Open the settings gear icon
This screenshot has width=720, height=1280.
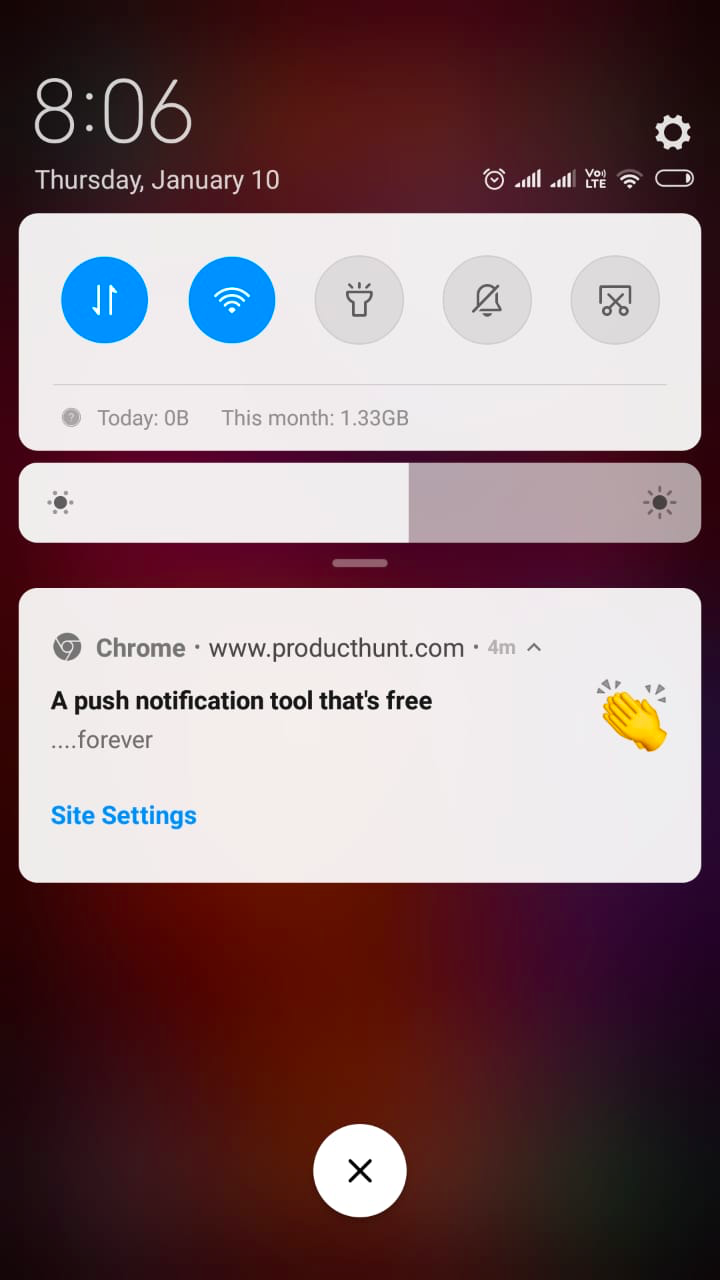[672, 132]
